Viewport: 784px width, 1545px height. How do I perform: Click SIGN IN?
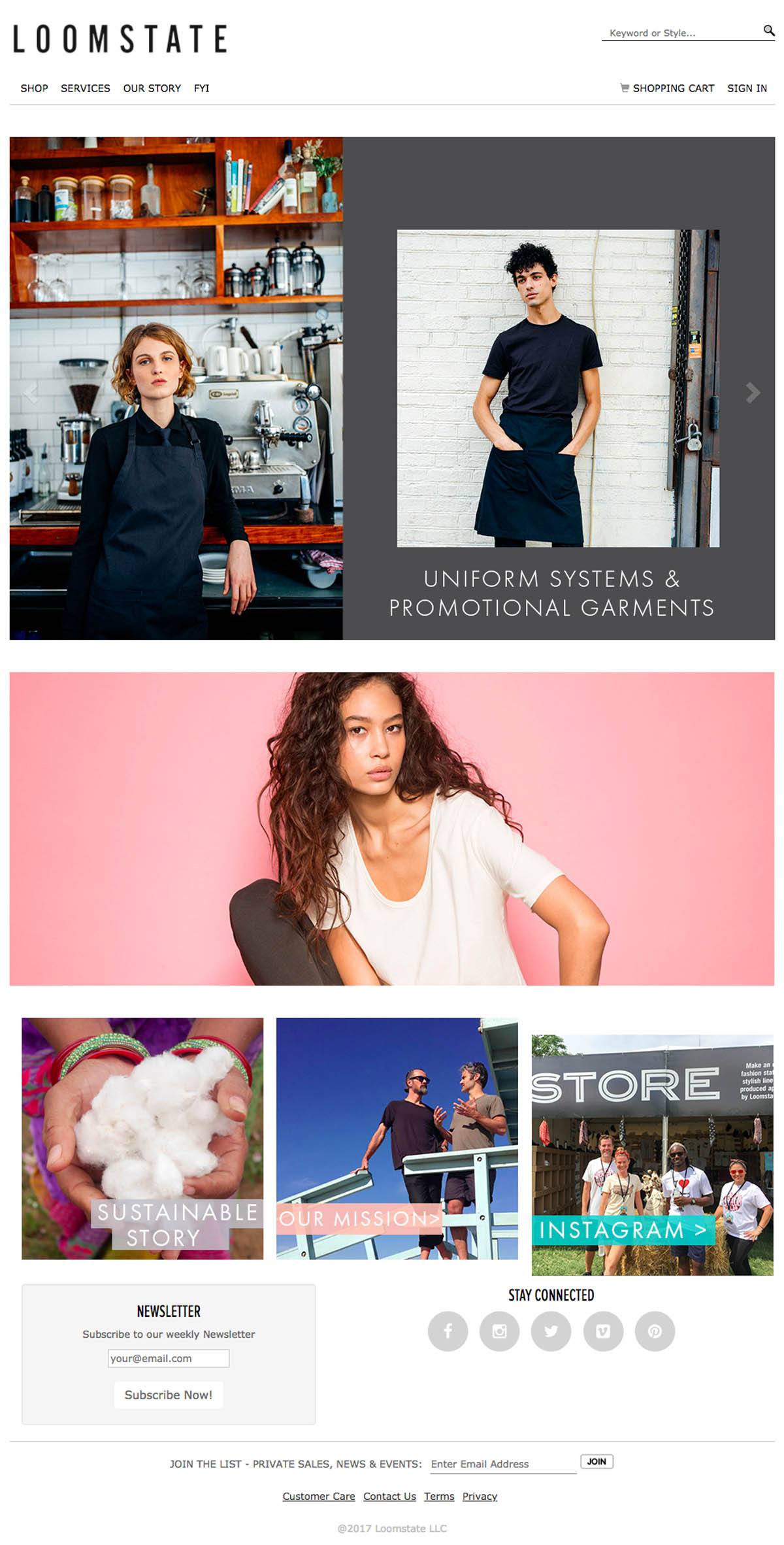tap(747, 88)
